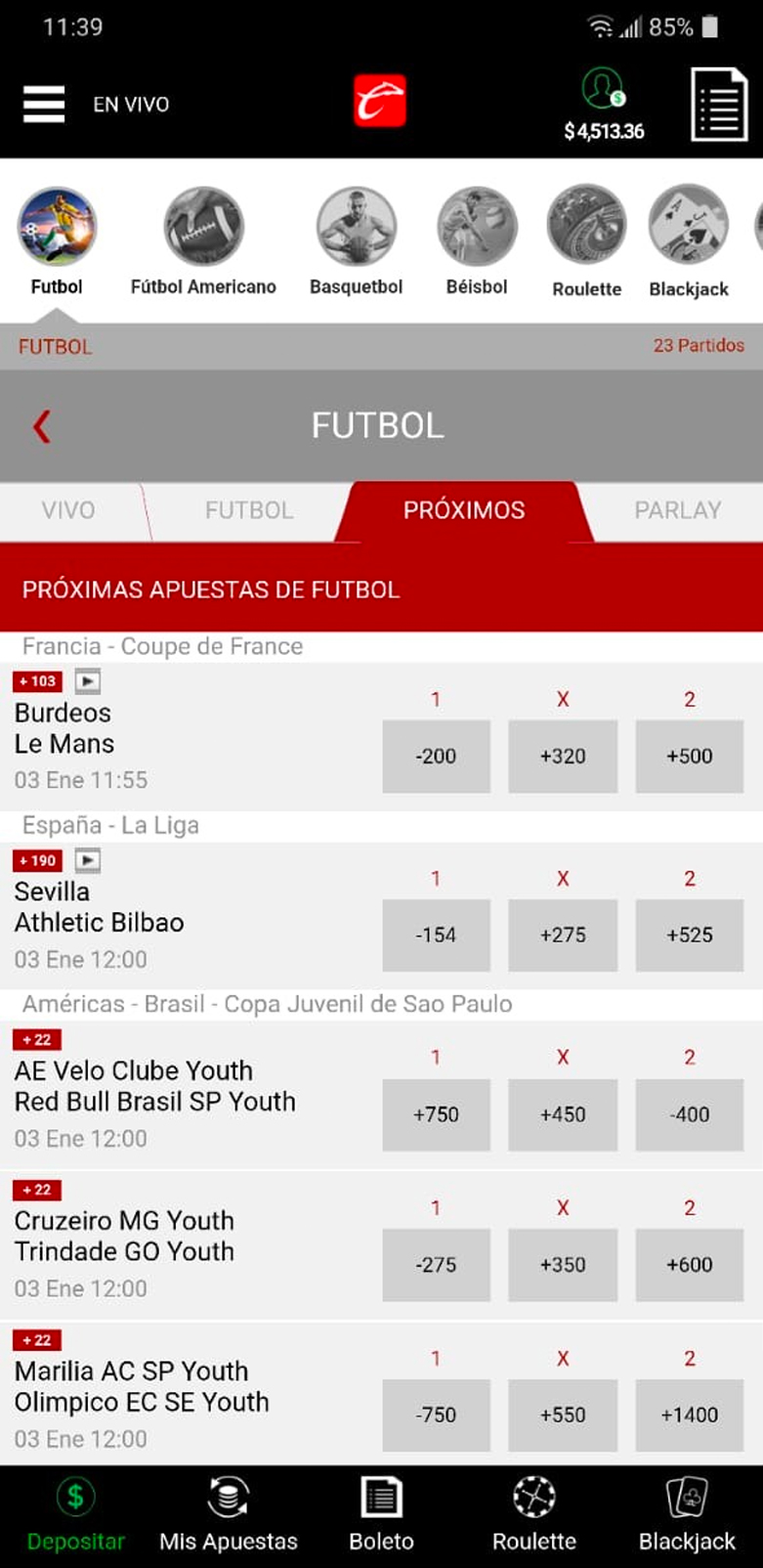Tap Depositar in bottom bar
Viewport: 763px width, 1568px height.
click(75, 1515)
